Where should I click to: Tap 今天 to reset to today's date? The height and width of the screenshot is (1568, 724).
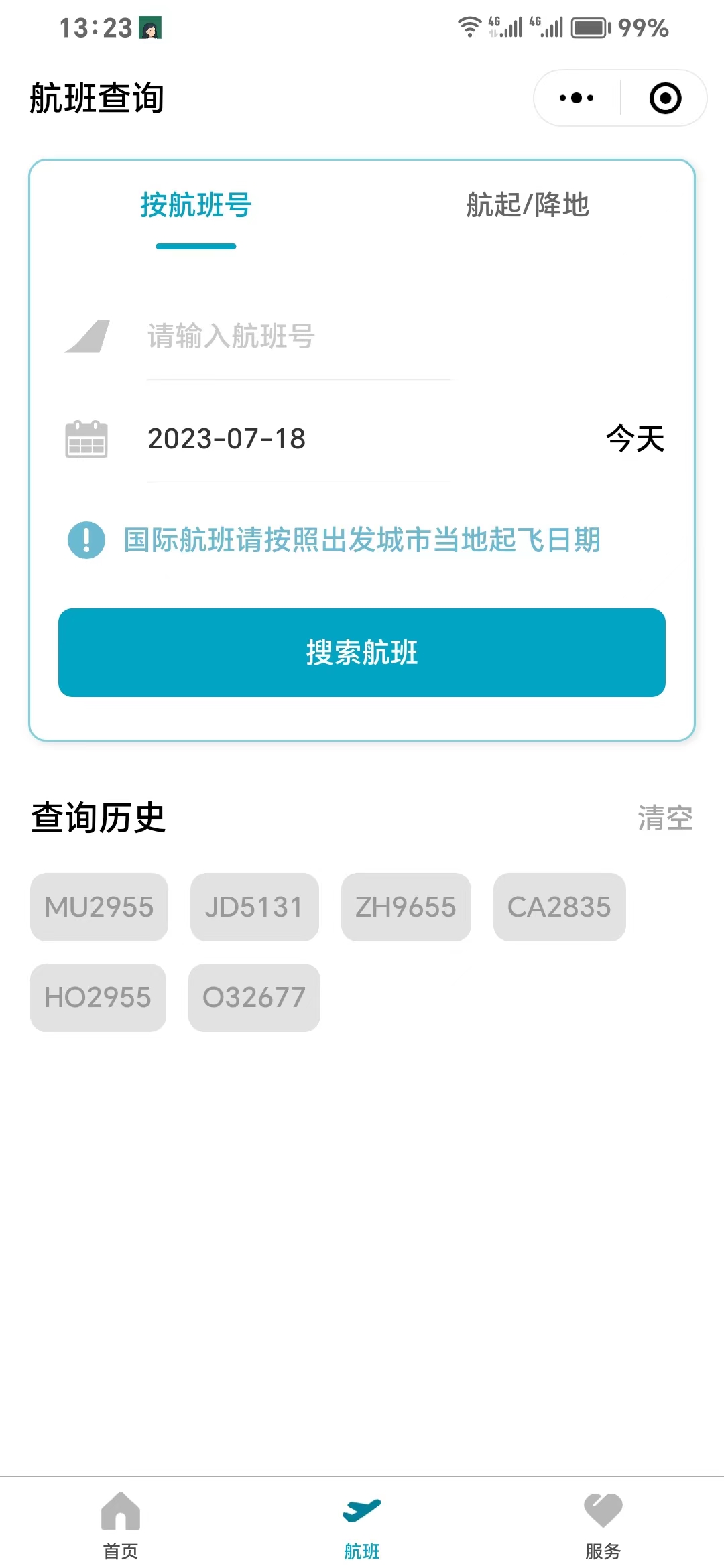[x=633, y=439]
